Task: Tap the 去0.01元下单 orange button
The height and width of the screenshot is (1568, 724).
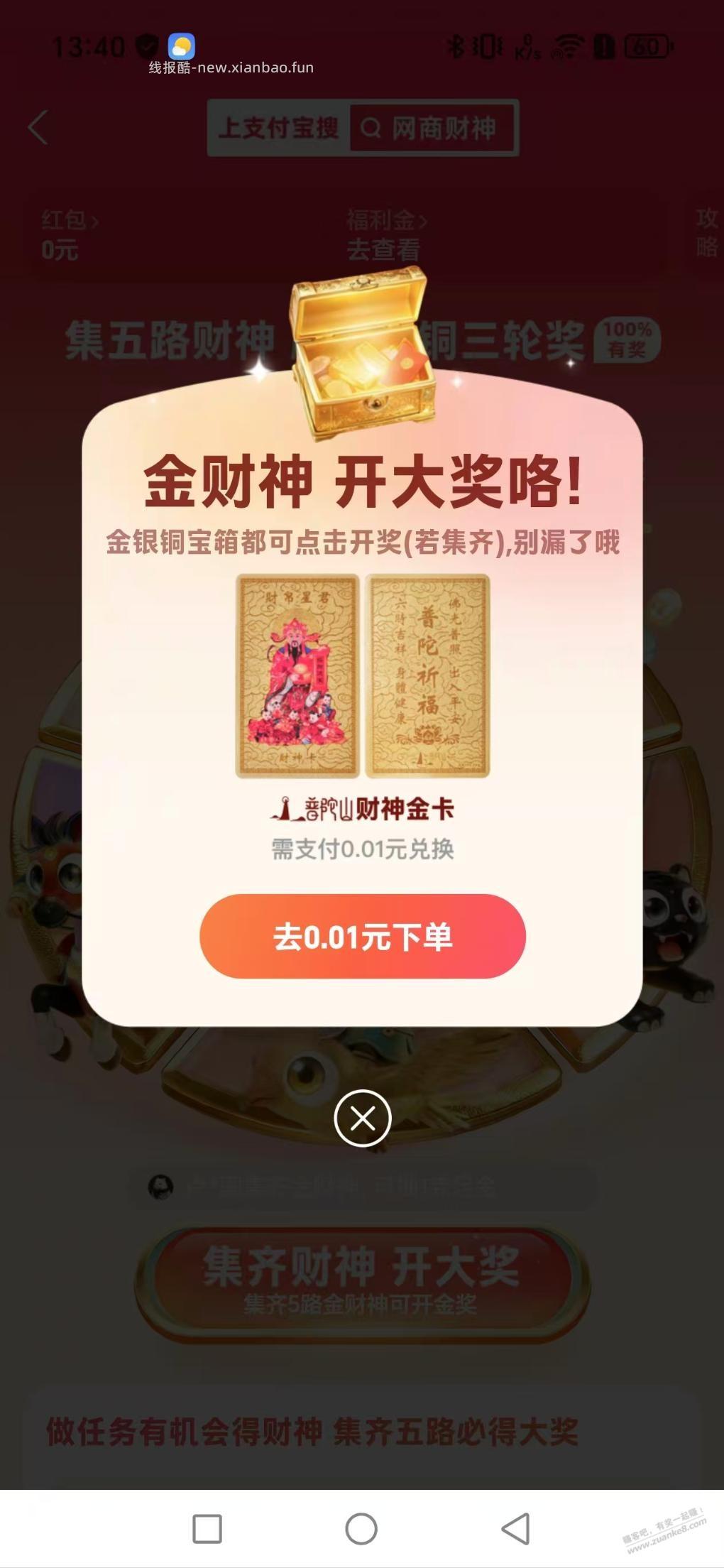Action: pos(362,935)
